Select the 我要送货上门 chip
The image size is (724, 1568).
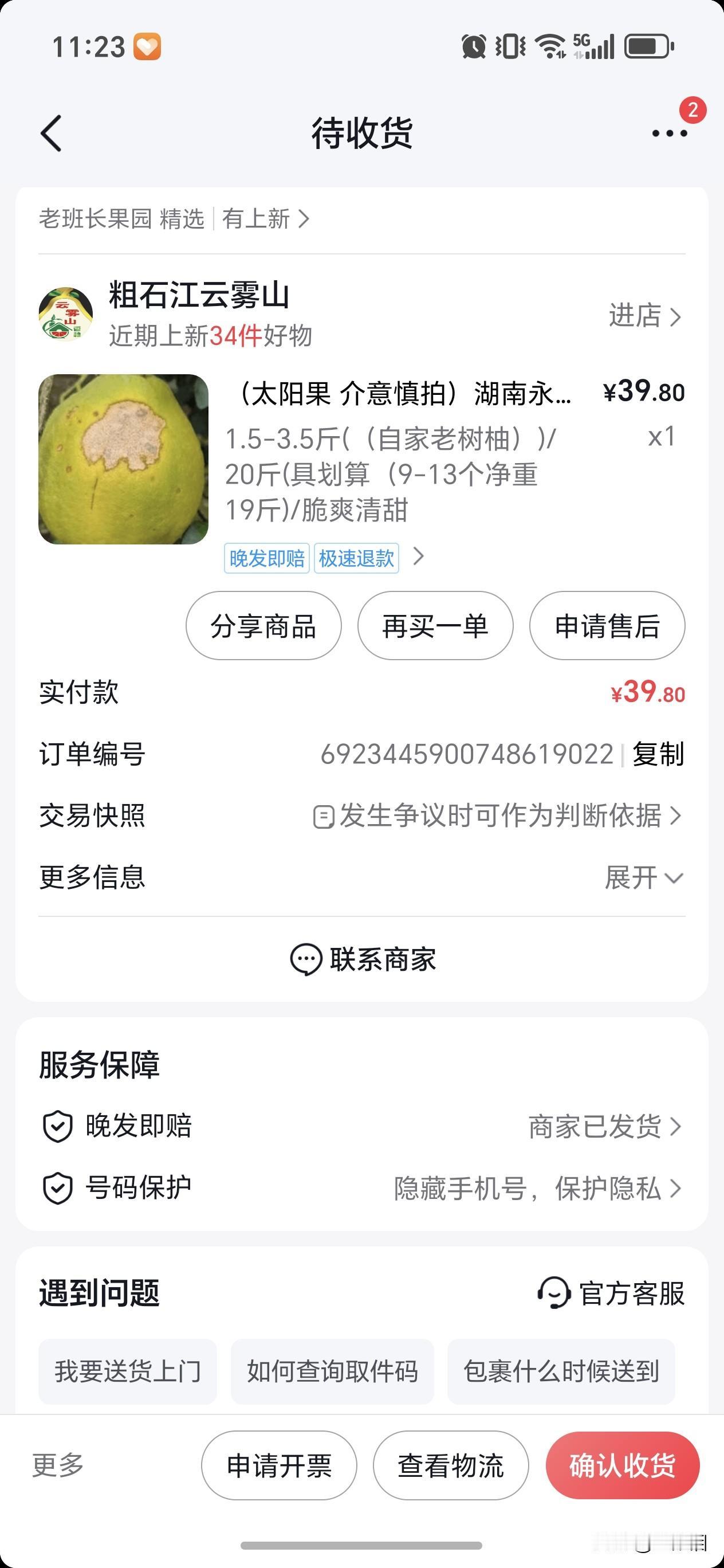click(128, 1371)
